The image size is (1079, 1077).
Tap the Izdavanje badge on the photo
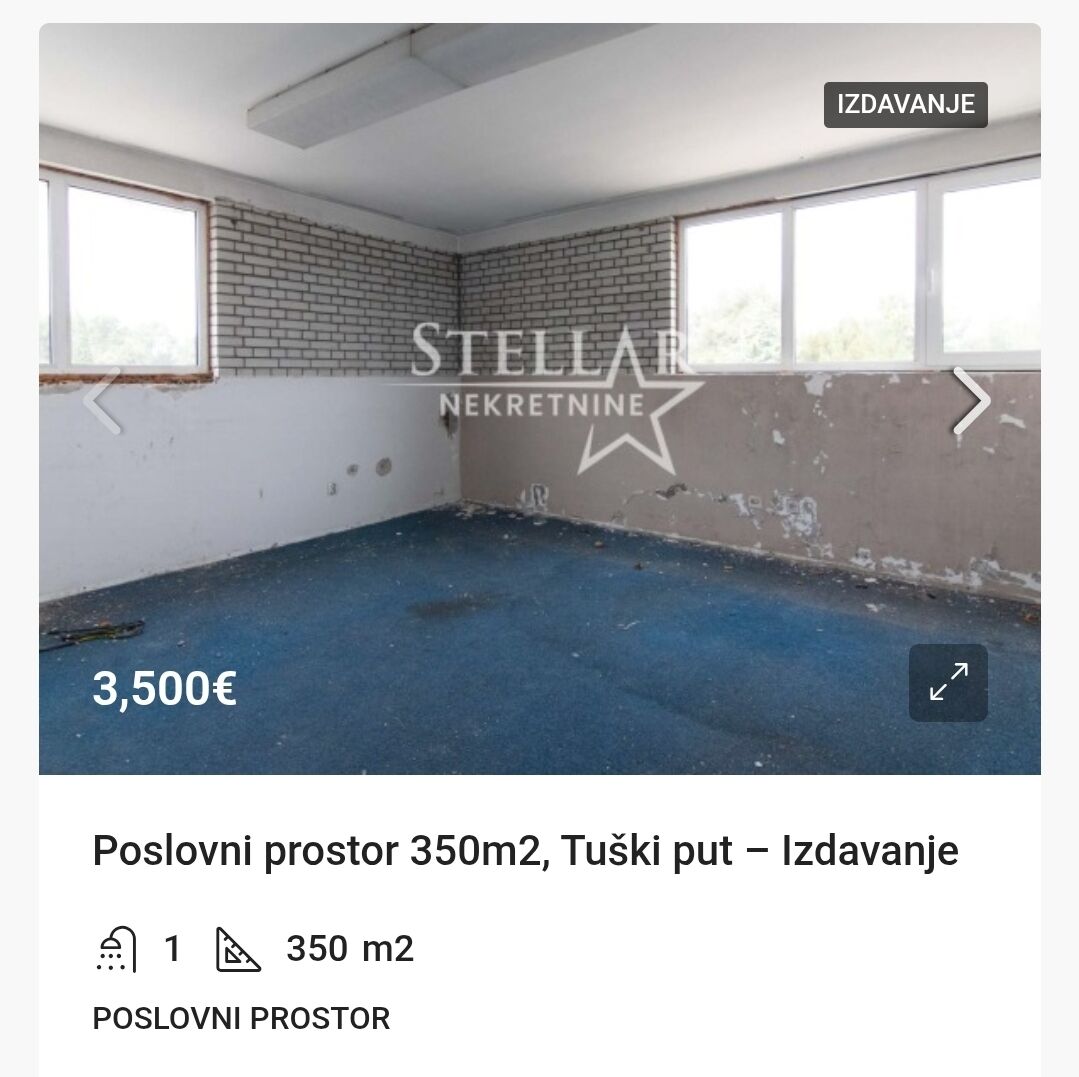(x=905, y=105)
